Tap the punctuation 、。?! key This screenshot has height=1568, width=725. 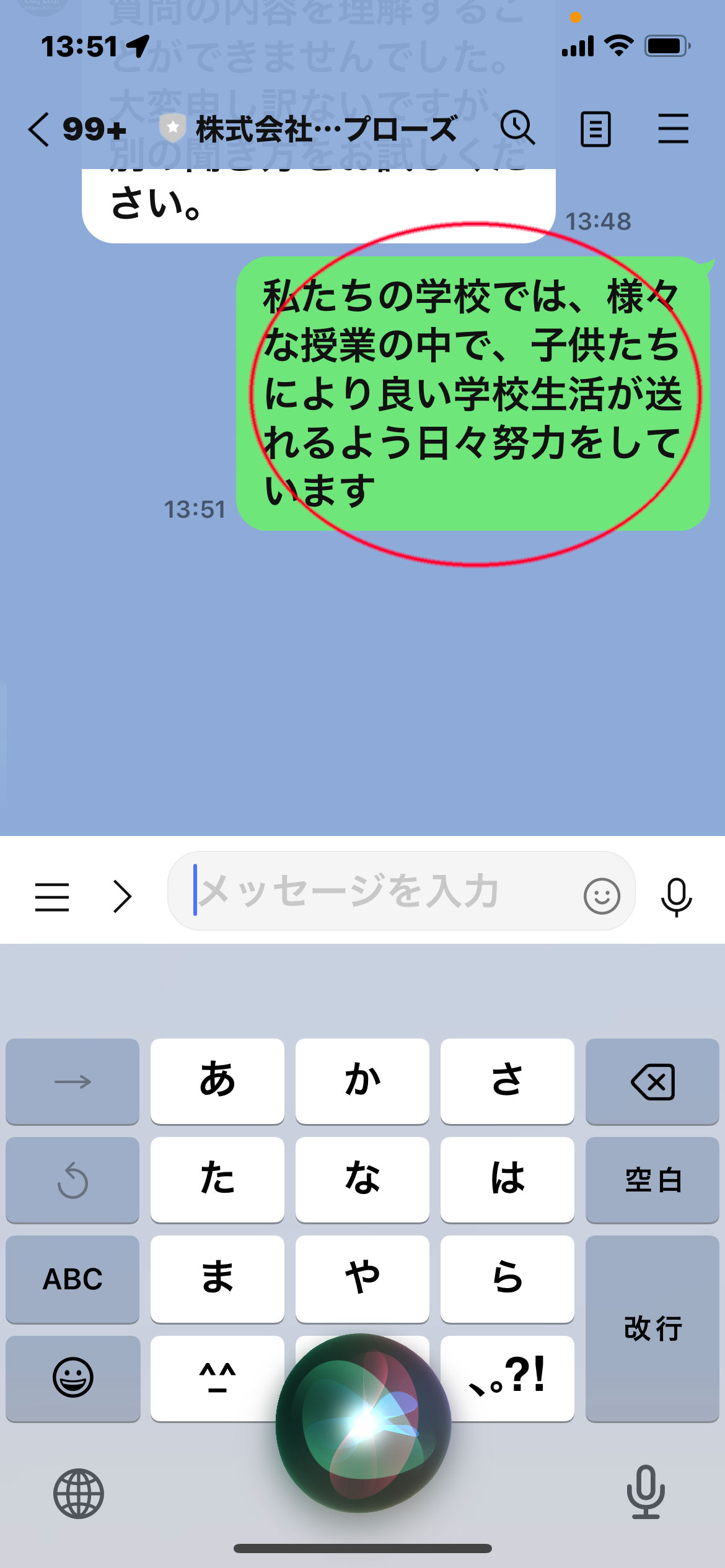507,1378
